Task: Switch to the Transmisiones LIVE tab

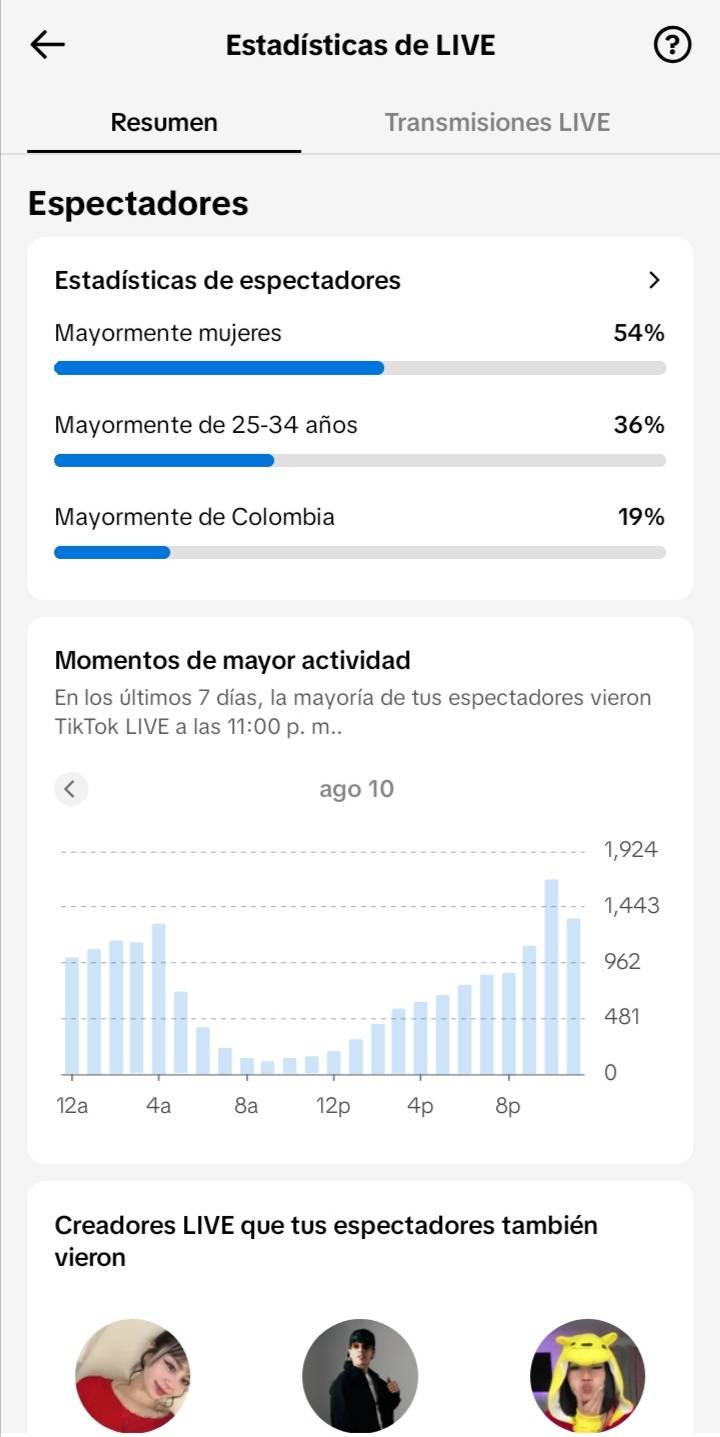Action: (497, 122)
